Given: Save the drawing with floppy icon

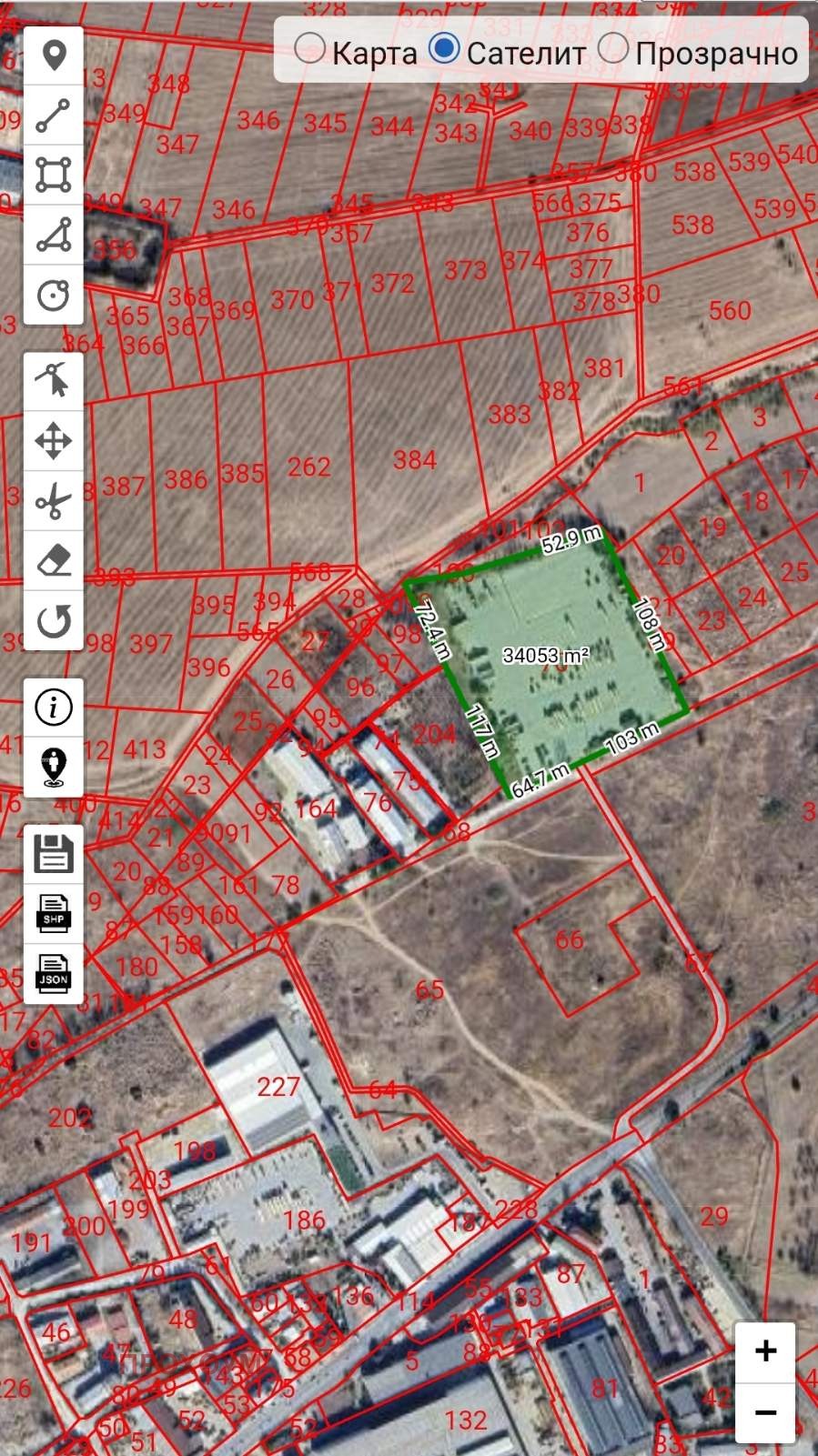Looking at the screenshot, I should point(54,853).
